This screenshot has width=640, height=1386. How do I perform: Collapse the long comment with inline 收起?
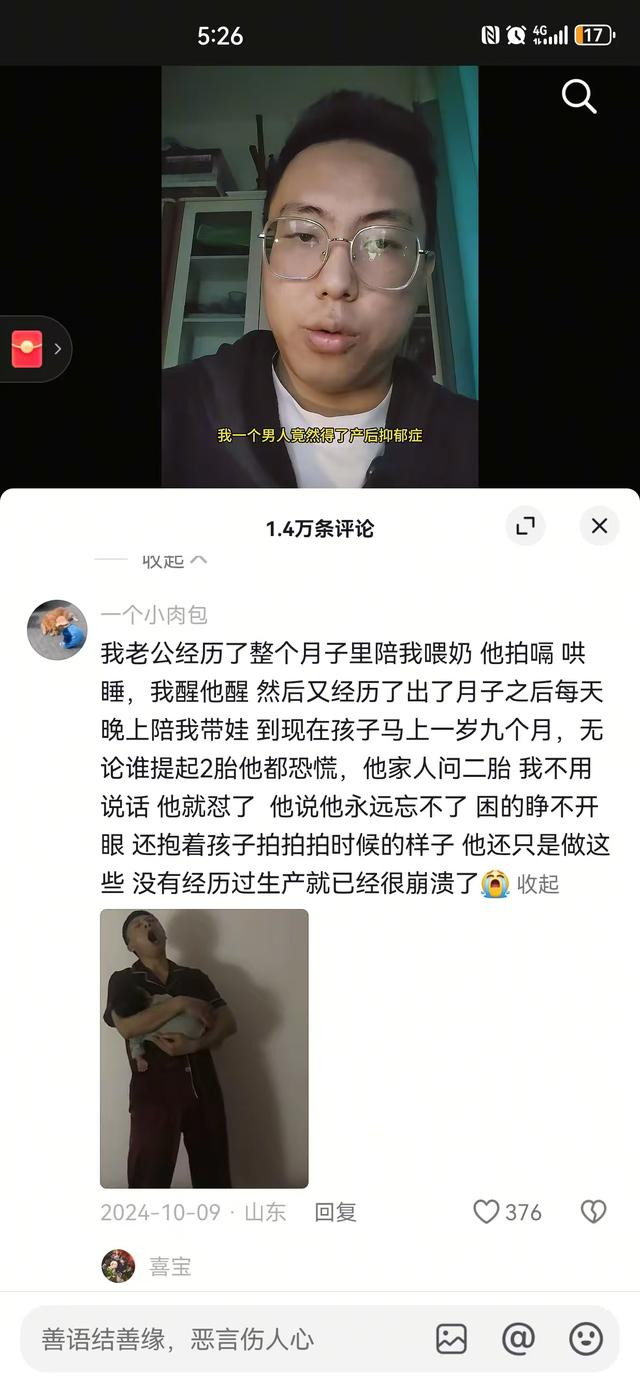pos(538,884)
